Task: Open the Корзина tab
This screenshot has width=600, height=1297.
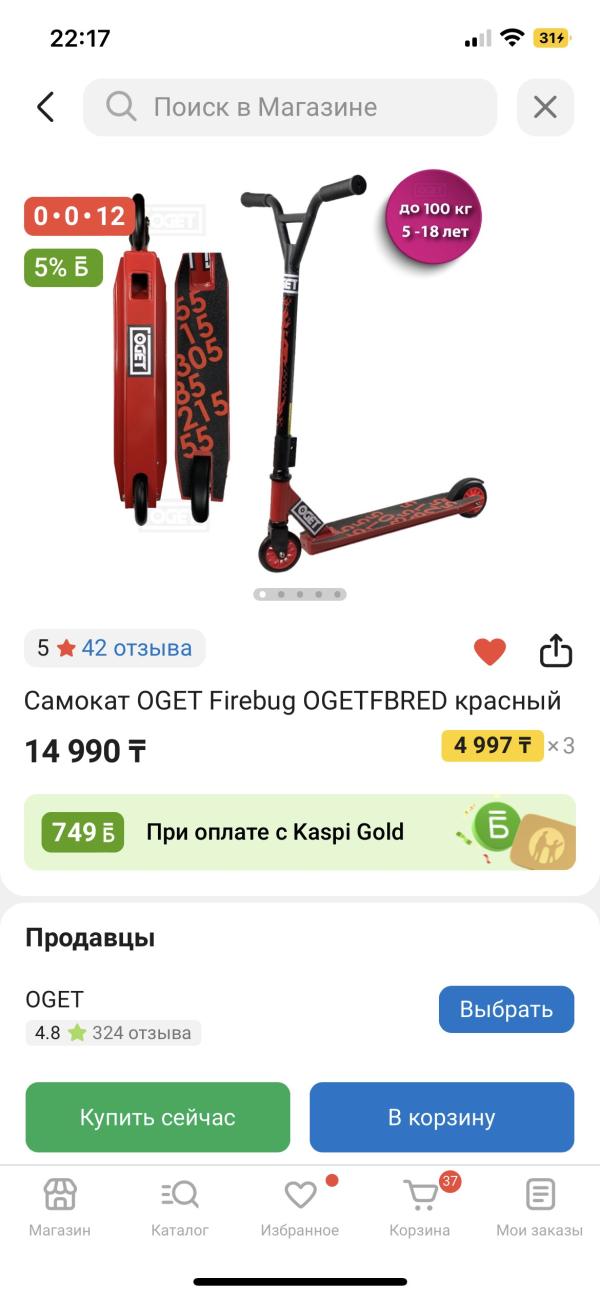Action: click(x=420, y=1207)
